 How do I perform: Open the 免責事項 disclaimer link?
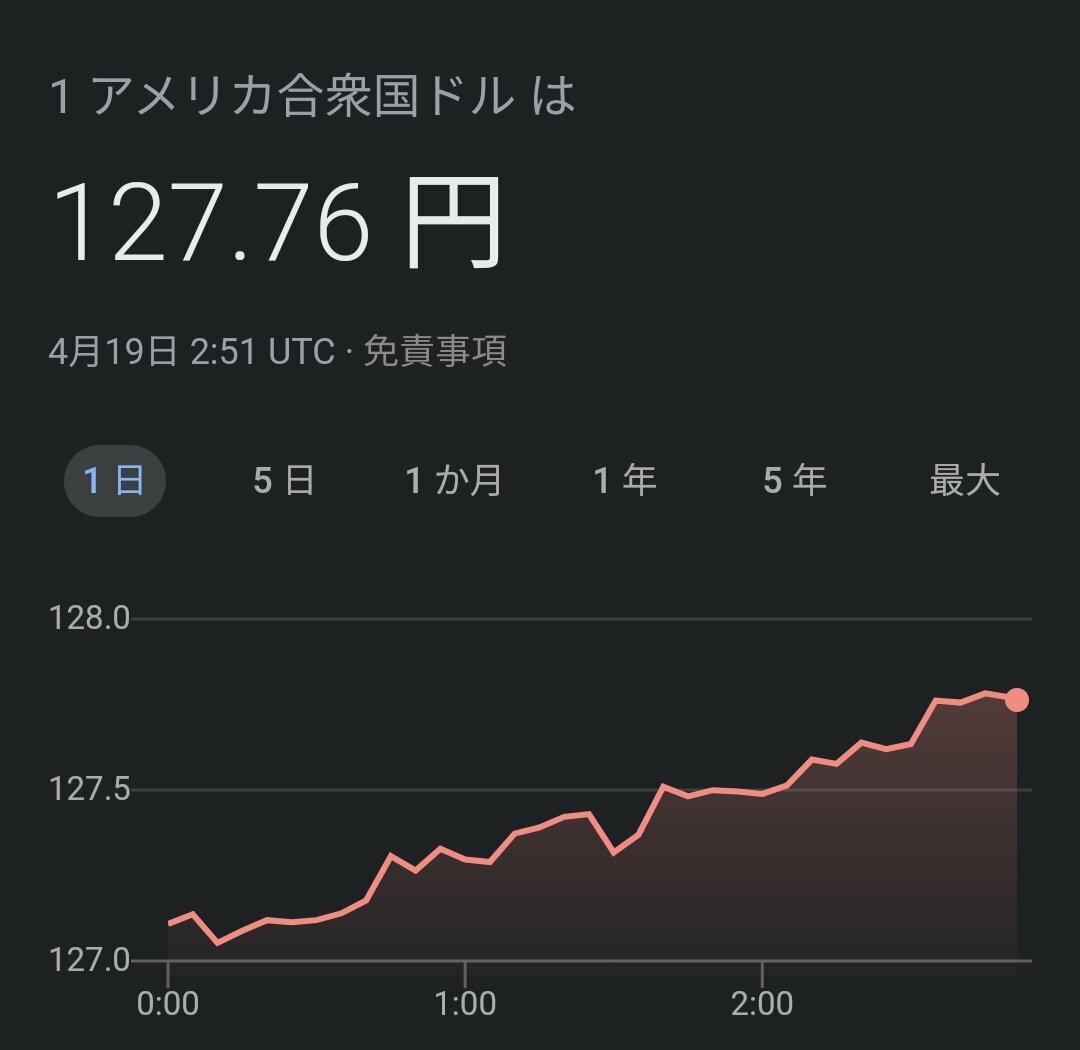435,352
